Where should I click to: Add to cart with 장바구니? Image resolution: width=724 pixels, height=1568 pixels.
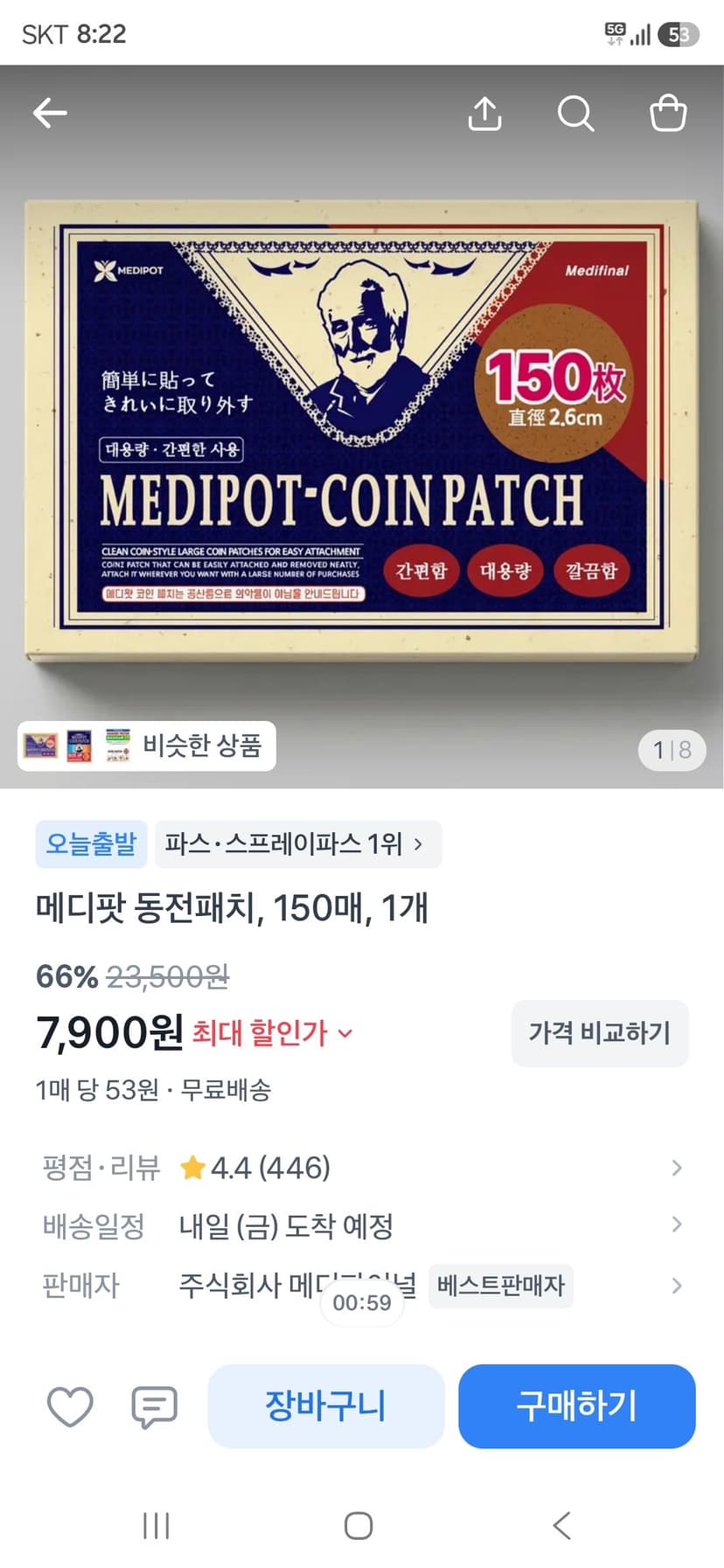pyautogui.click(x=326, y=1406)
